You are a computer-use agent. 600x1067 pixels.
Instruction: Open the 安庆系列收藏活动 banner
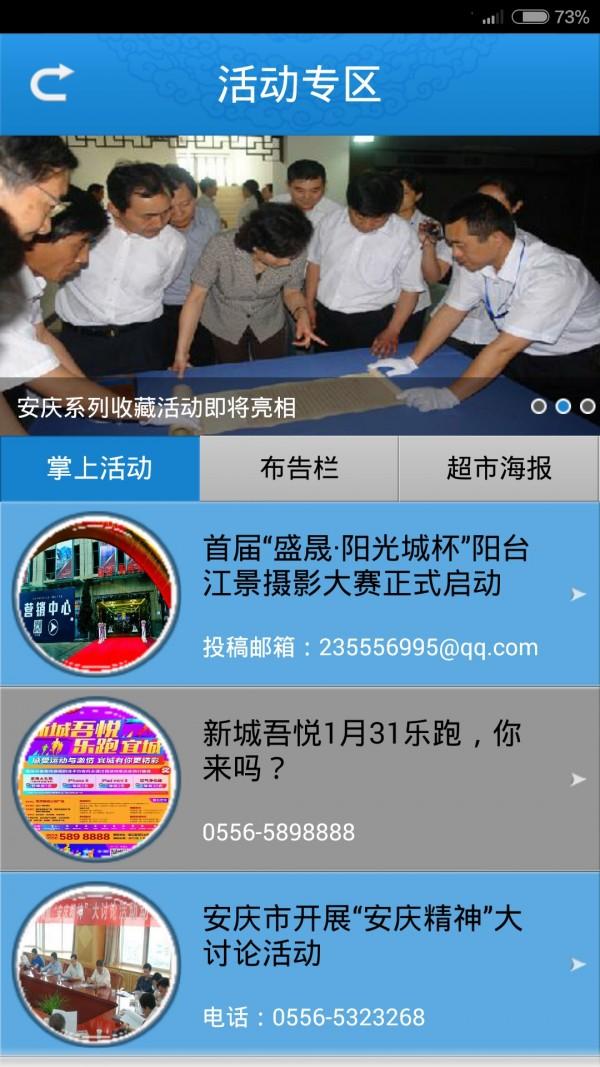(300, 286)
